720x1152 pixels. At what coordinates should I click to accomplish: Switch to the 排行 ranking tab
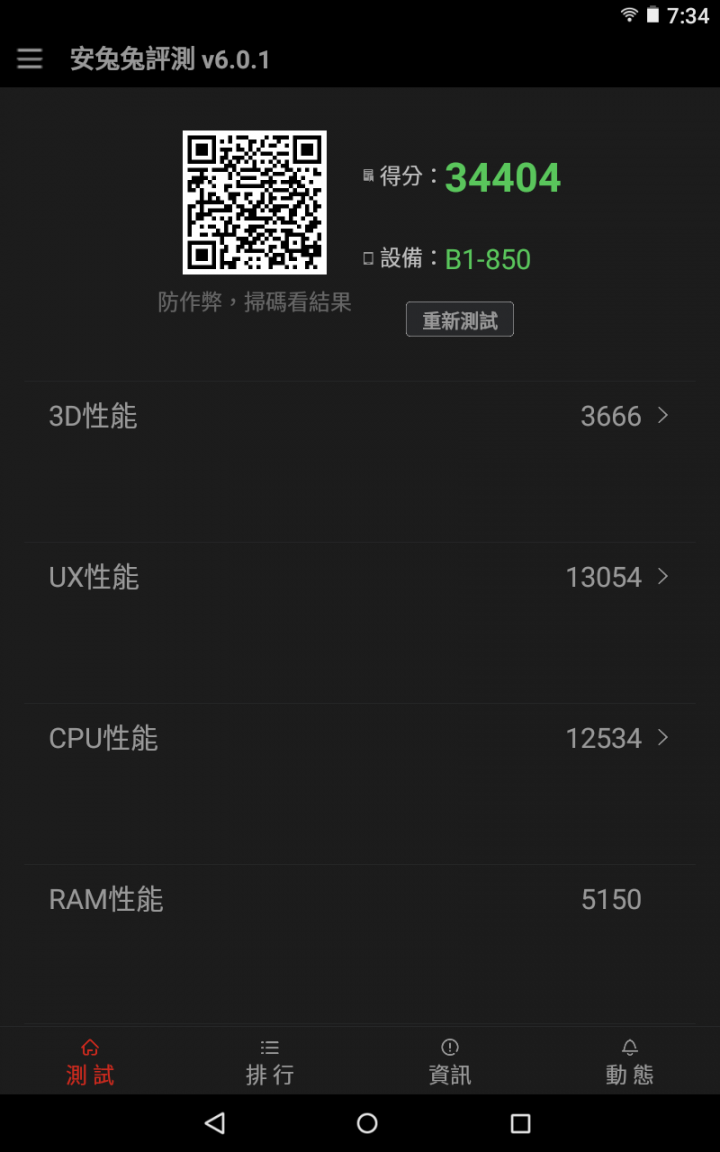[270, 1062]
